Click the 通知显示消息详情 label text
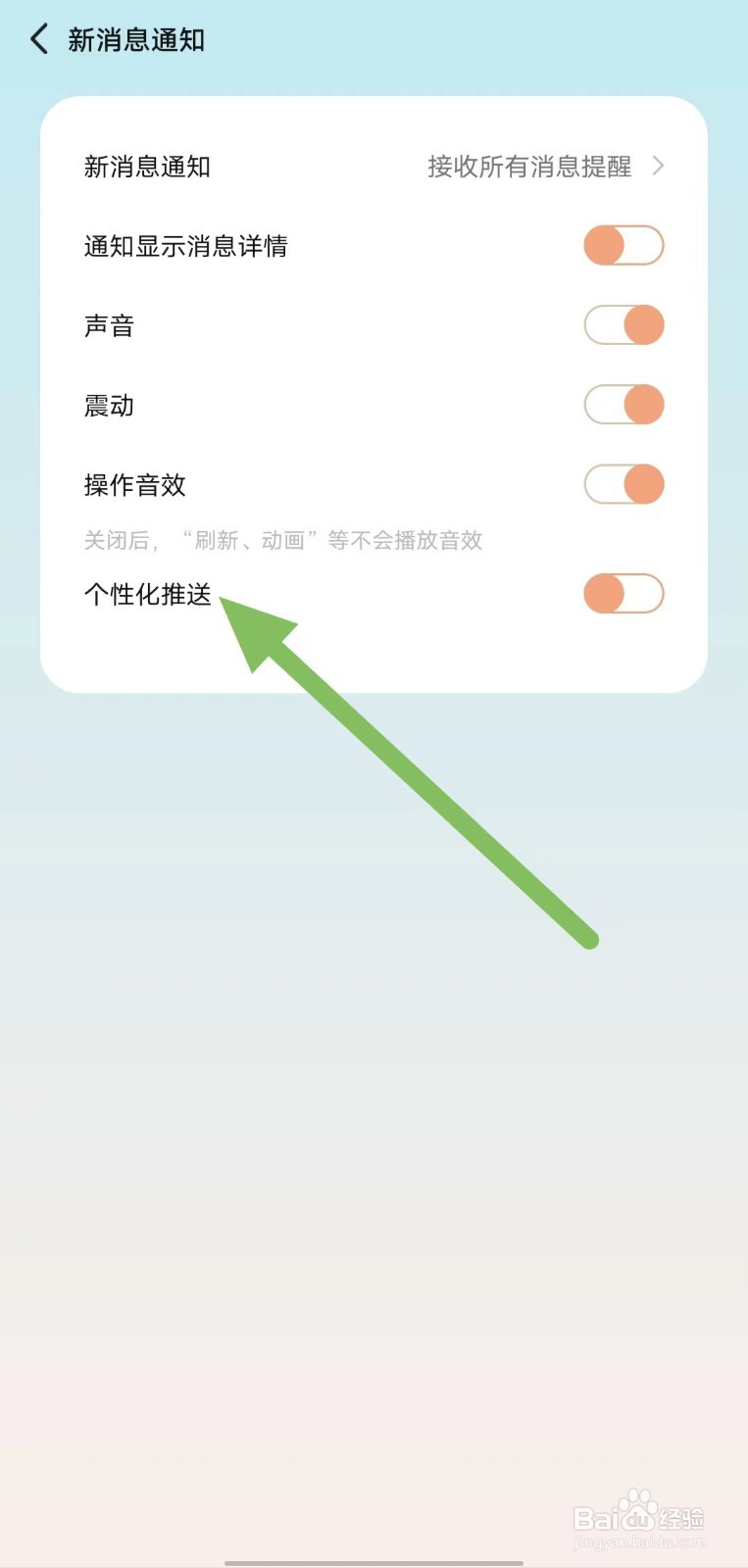 coord(188,245)
